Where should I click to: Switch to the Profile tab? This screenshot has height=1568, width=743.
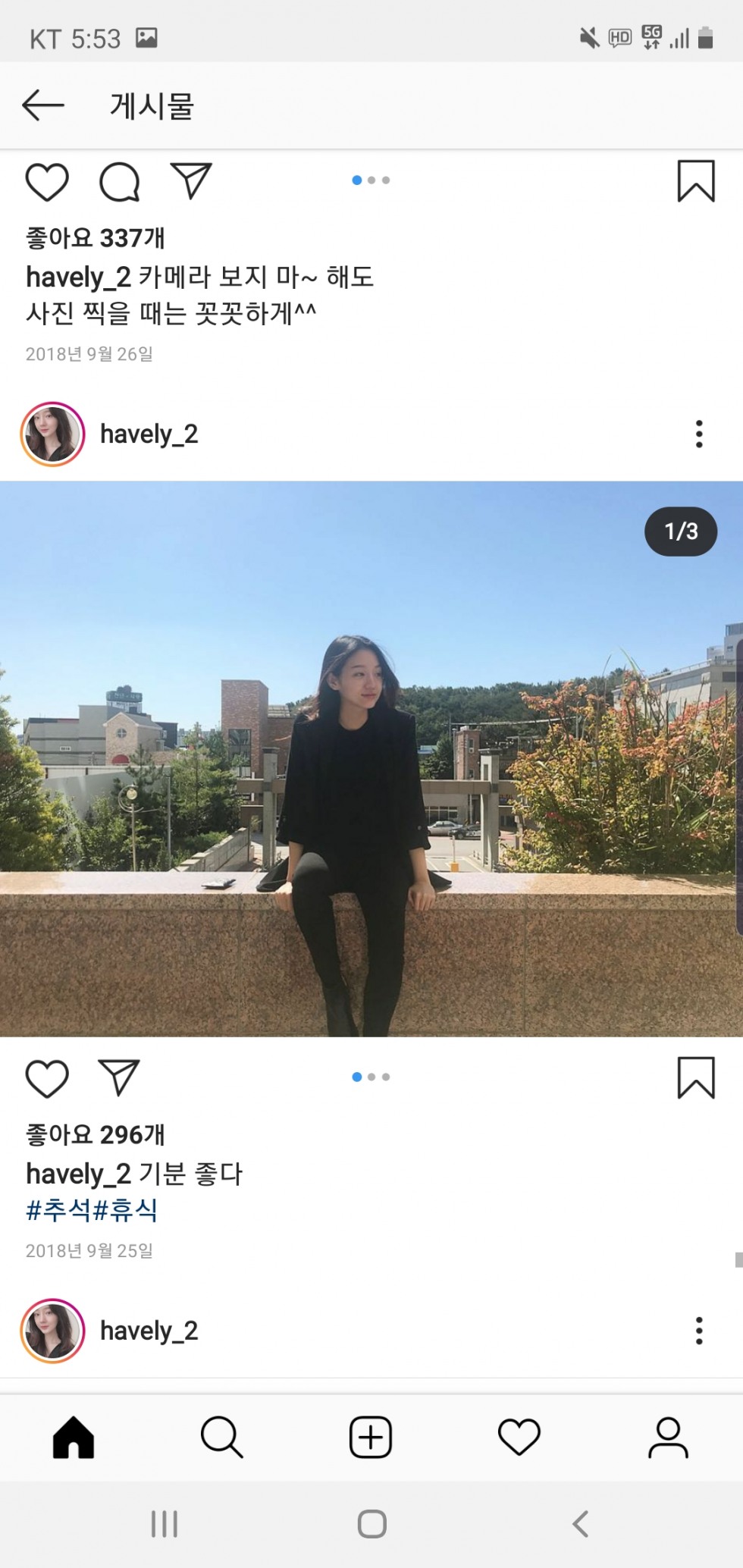point(668,1438)
